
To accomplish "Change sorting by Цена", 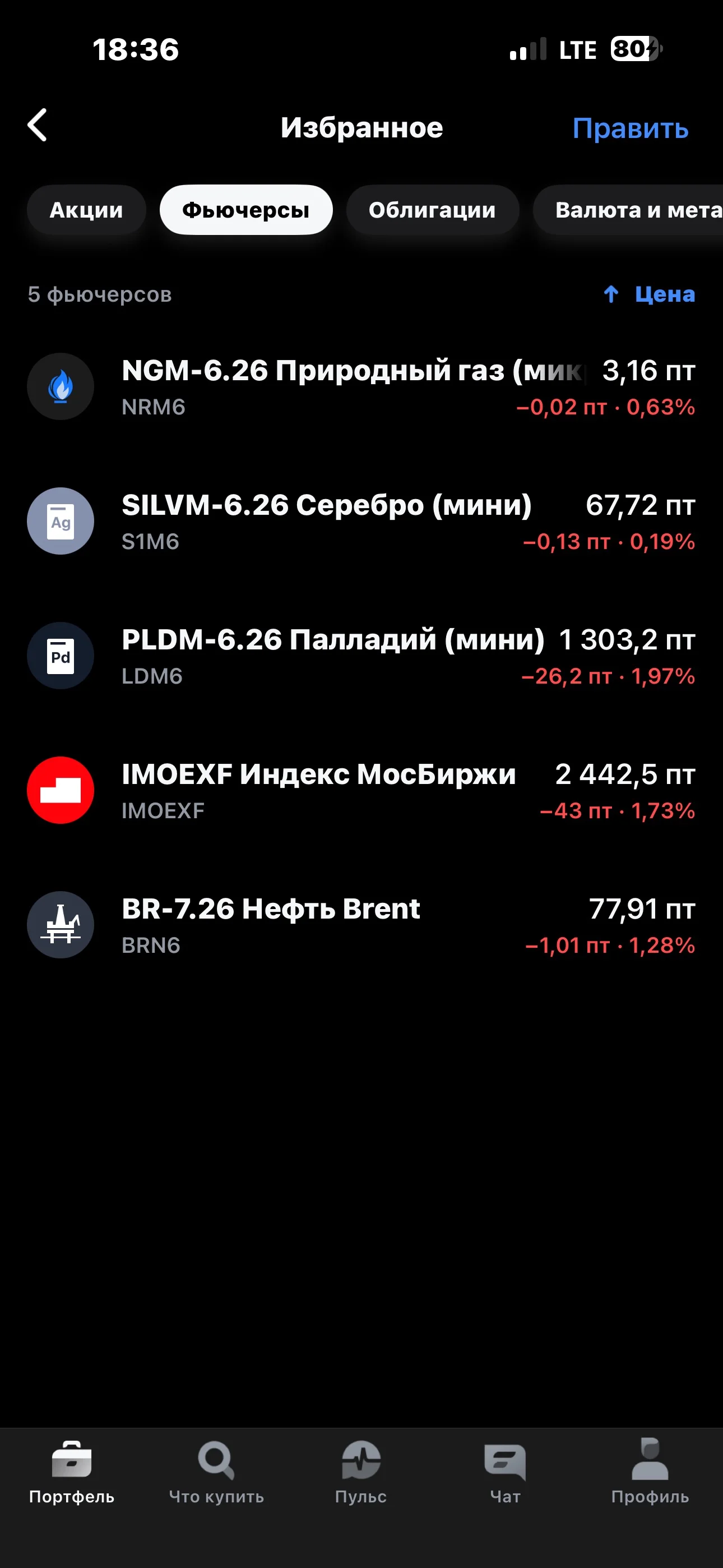I will tap(649, 294).
